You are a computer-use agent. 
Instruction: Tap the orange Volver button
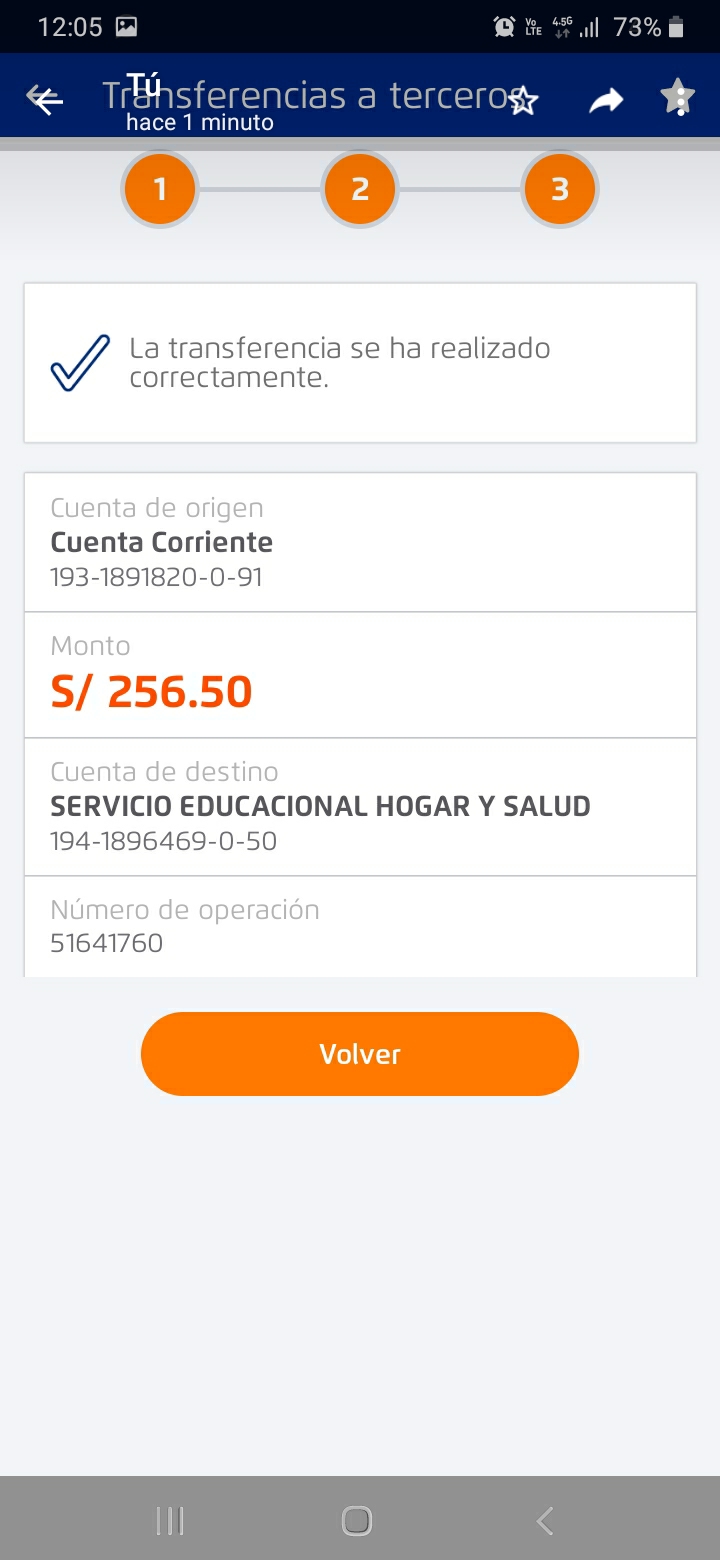(360, 1054)
